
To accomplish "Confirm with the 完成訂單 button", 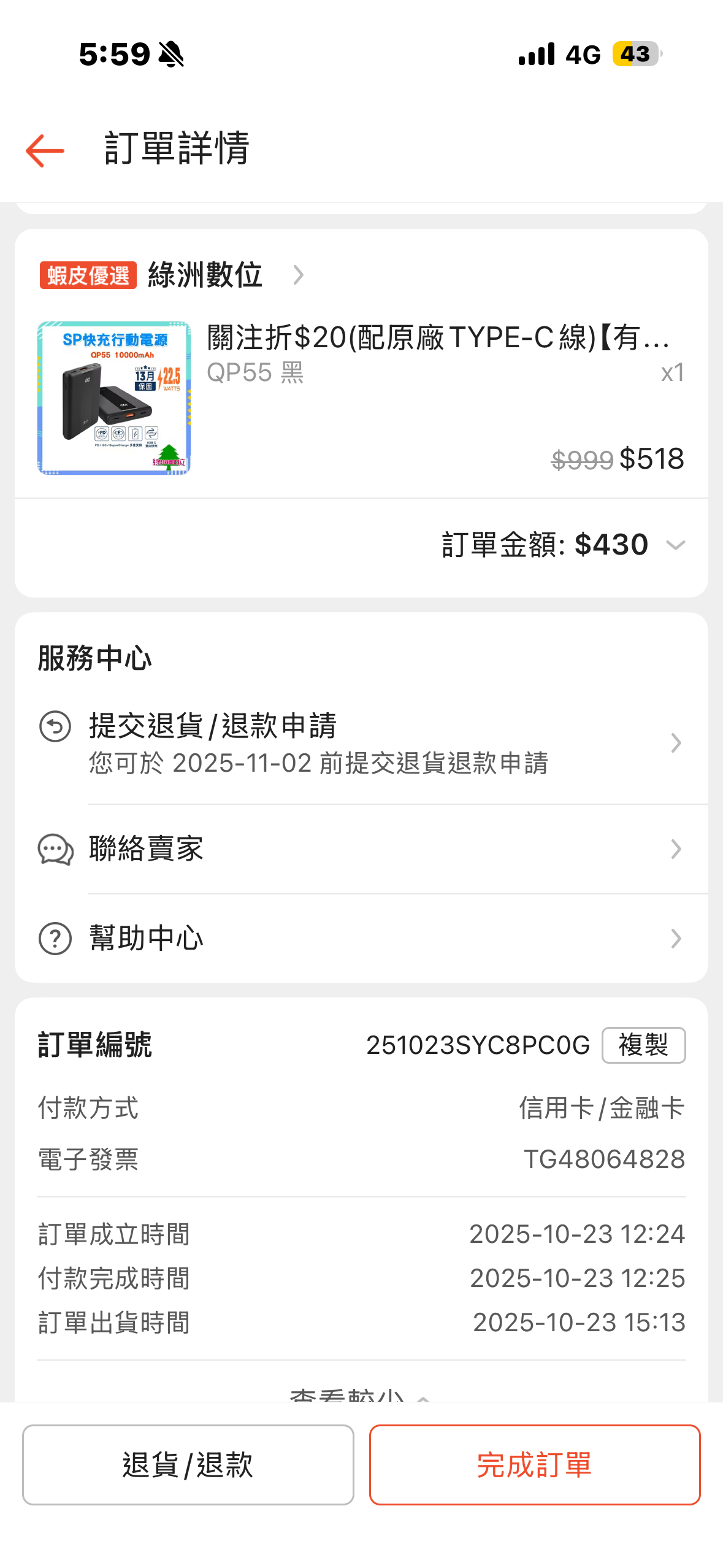I will pos(534,1465).
